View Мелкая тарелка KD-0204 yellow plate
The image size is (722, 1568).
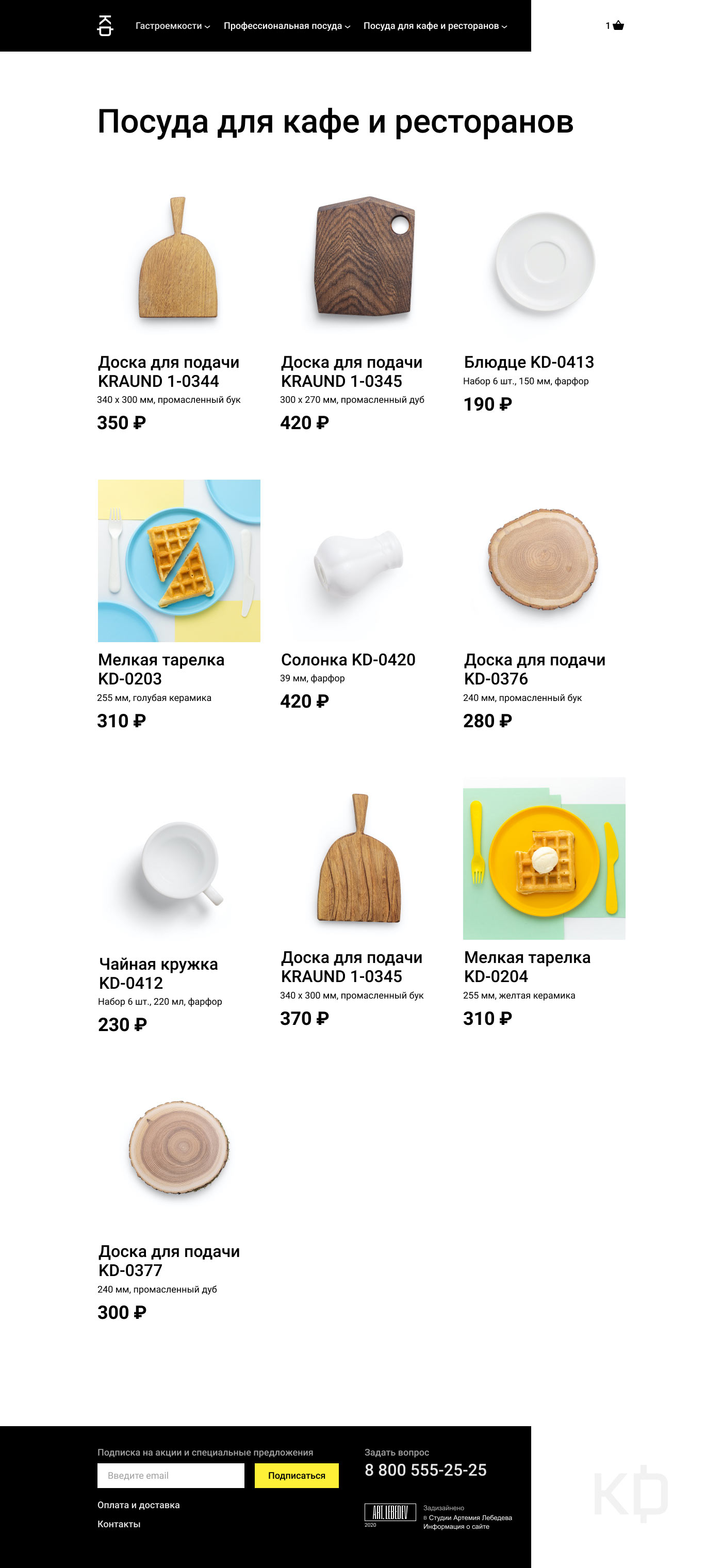pos(527,967)
